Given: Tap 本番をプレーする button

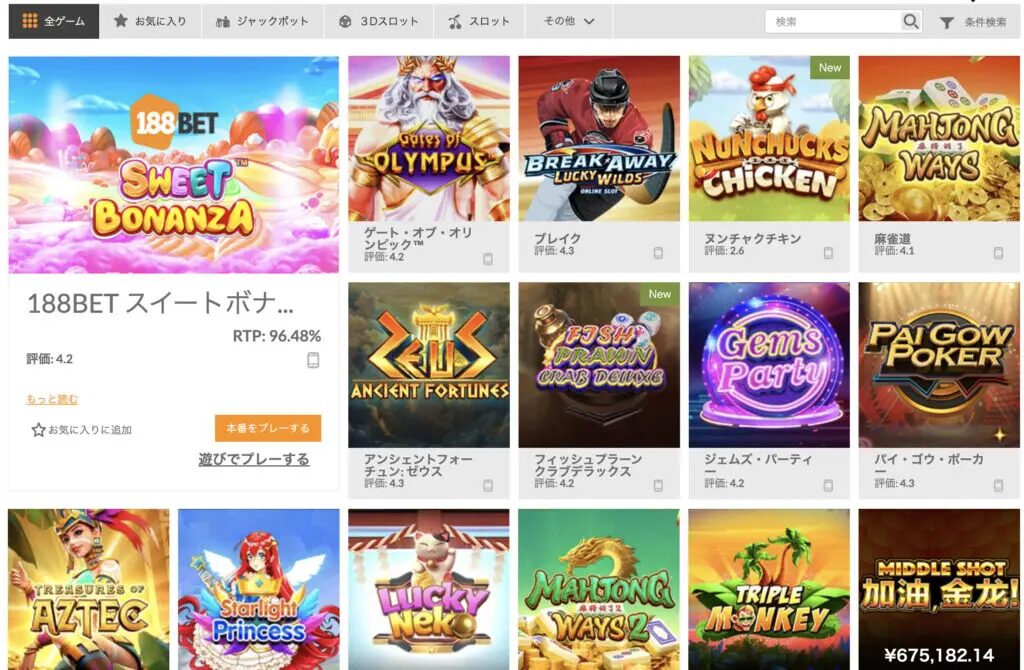Looking at the screenshot, I should click(x=267, y=428).
